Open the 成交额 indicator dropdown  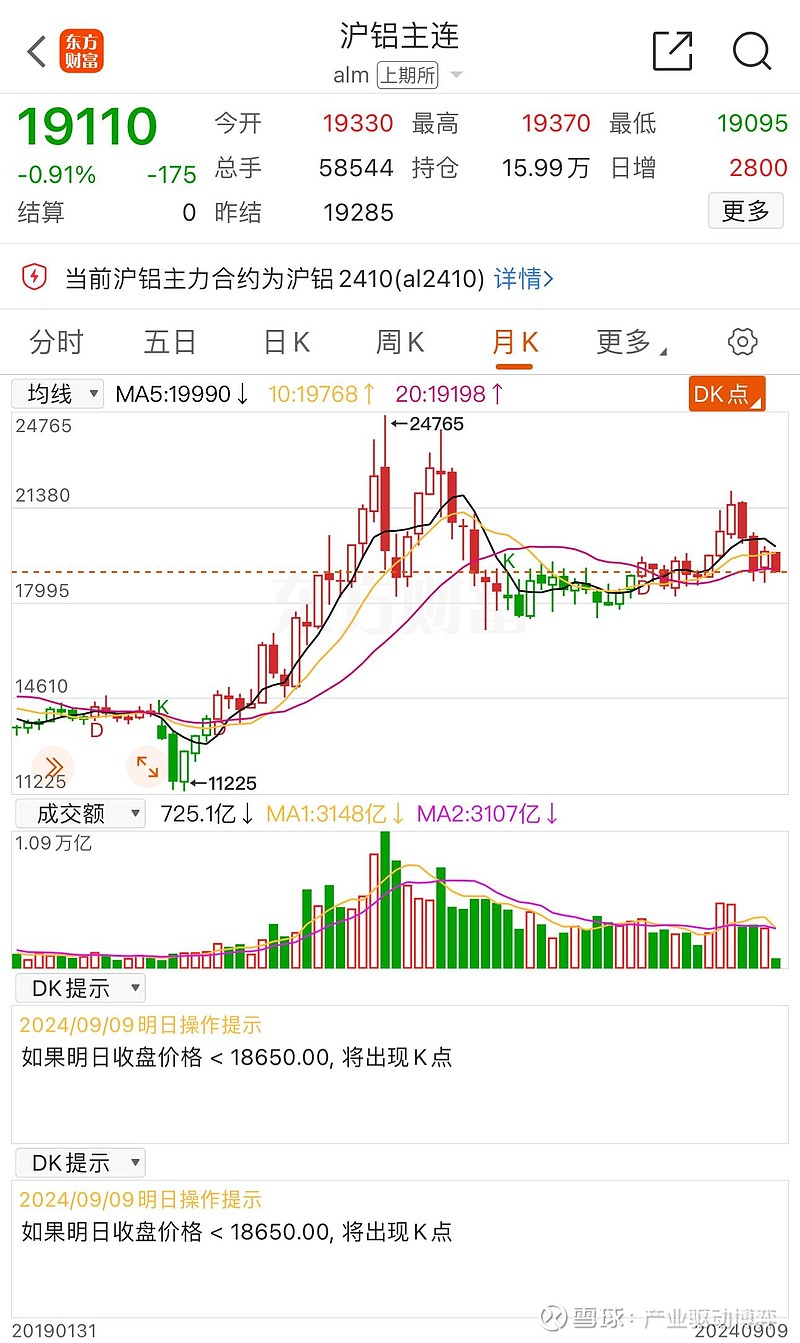[x=78, y=814]
